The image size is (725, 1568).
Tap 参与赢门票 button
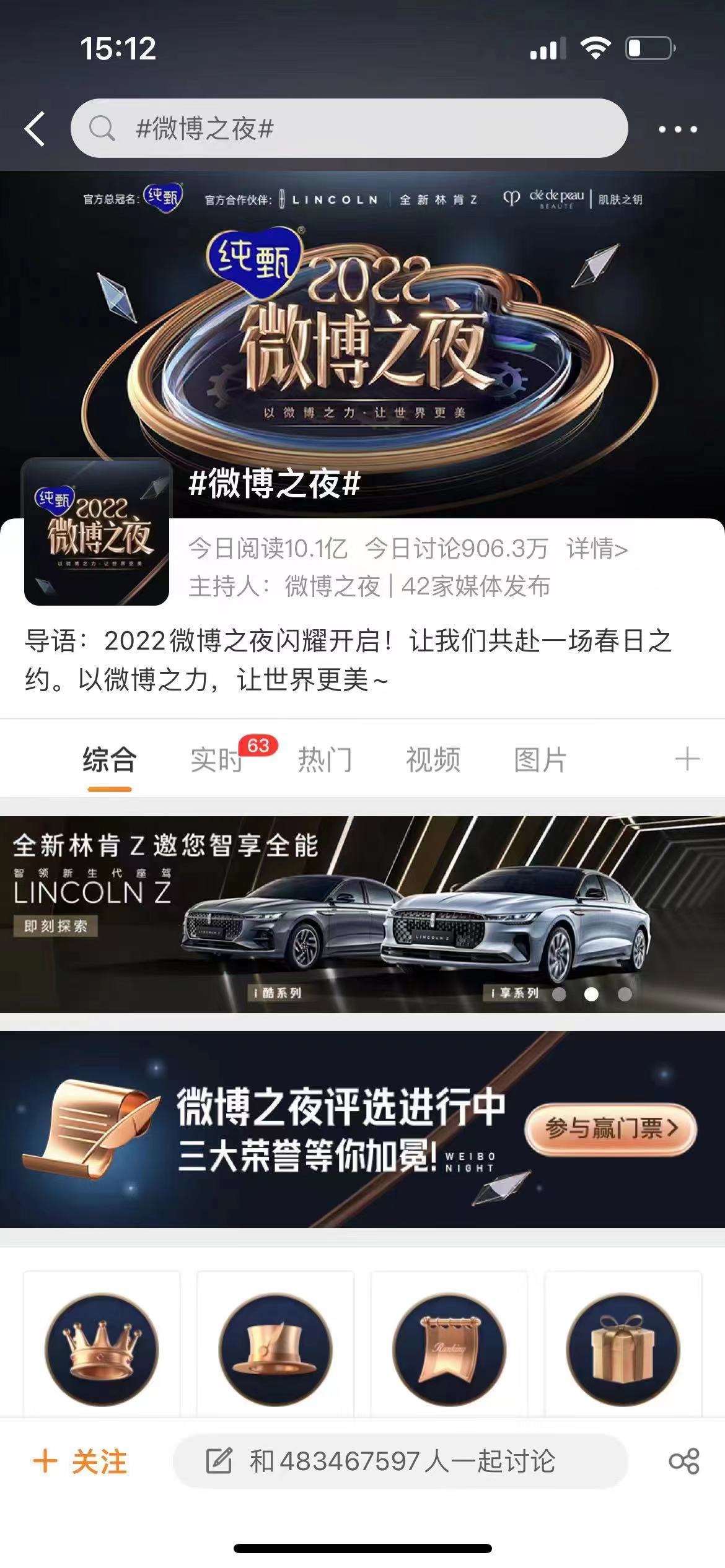(610, 1129)
